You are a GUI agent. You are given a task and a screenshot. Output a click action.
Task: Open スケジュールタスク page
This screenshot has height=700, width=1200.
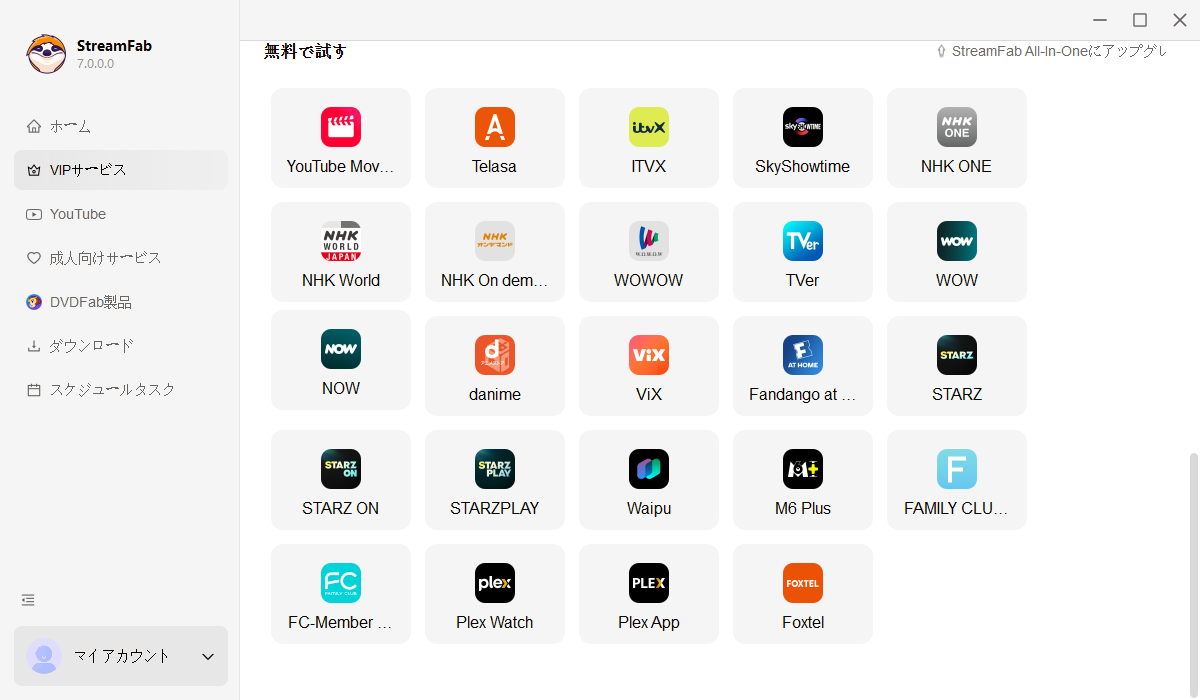click(x=112, y=390)
